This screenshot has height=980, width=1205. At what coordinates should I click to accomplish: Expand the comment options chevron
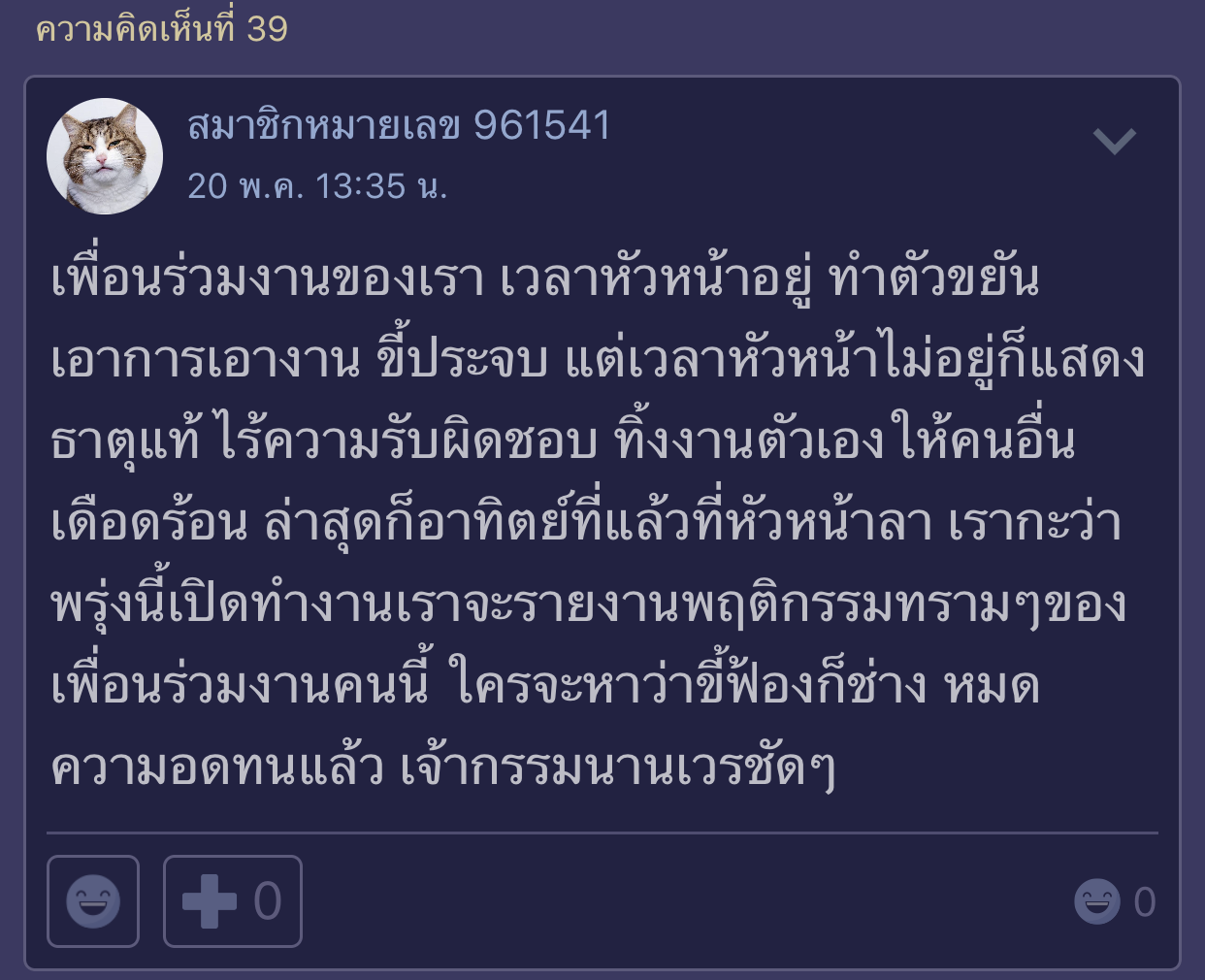tap(1114, 142)
